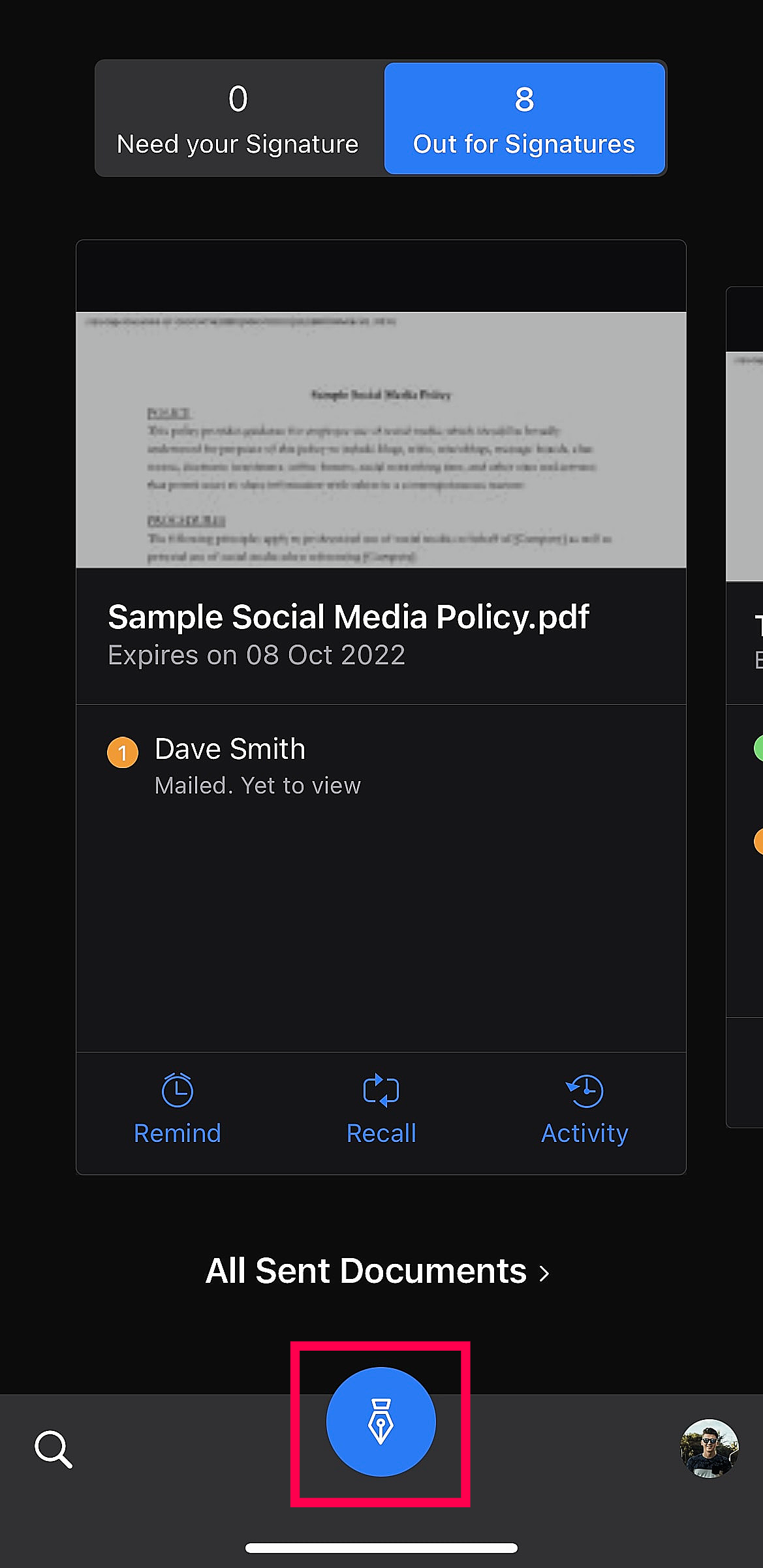
Task: Tap the search magnifier icon
Action: [x=53, y=1450]
